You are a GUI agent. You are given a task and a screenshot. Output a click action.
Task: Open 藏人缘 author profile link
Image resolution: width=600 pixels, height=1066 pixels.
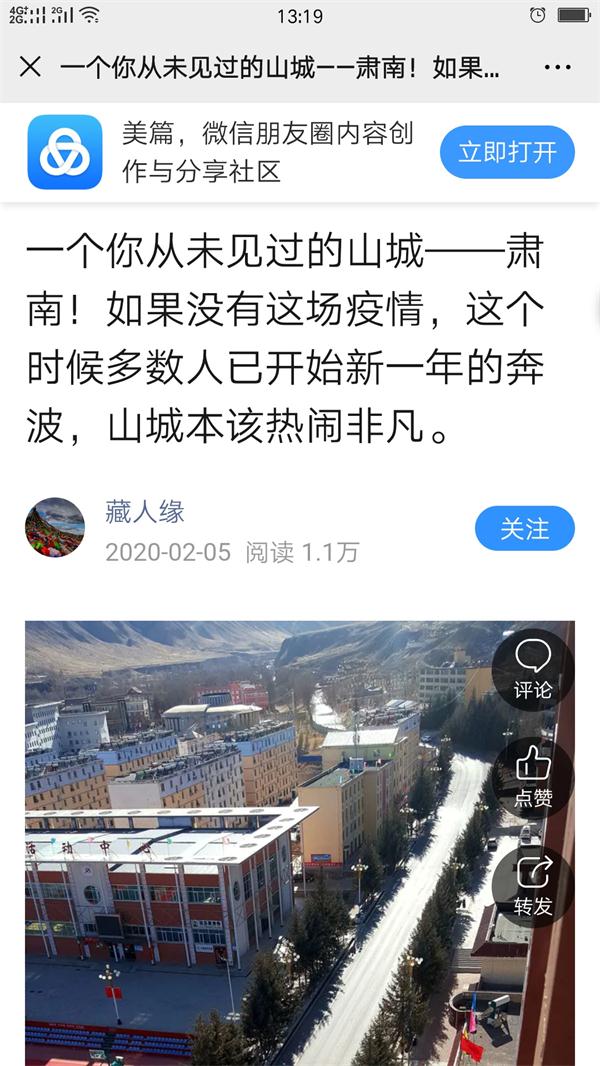[145, 512]
